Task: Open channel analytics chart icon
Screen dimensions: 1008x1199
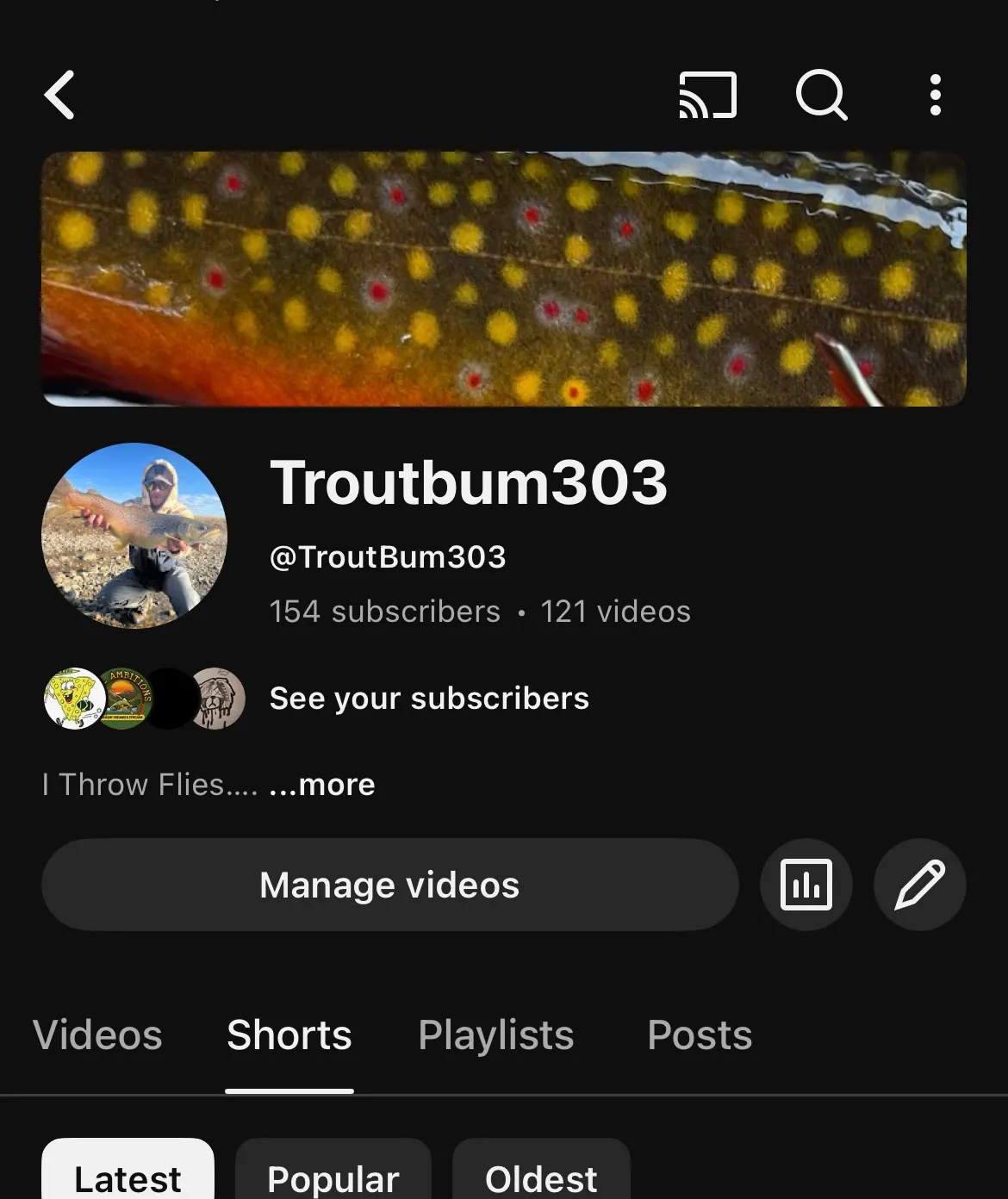Action: coord(806,885)
